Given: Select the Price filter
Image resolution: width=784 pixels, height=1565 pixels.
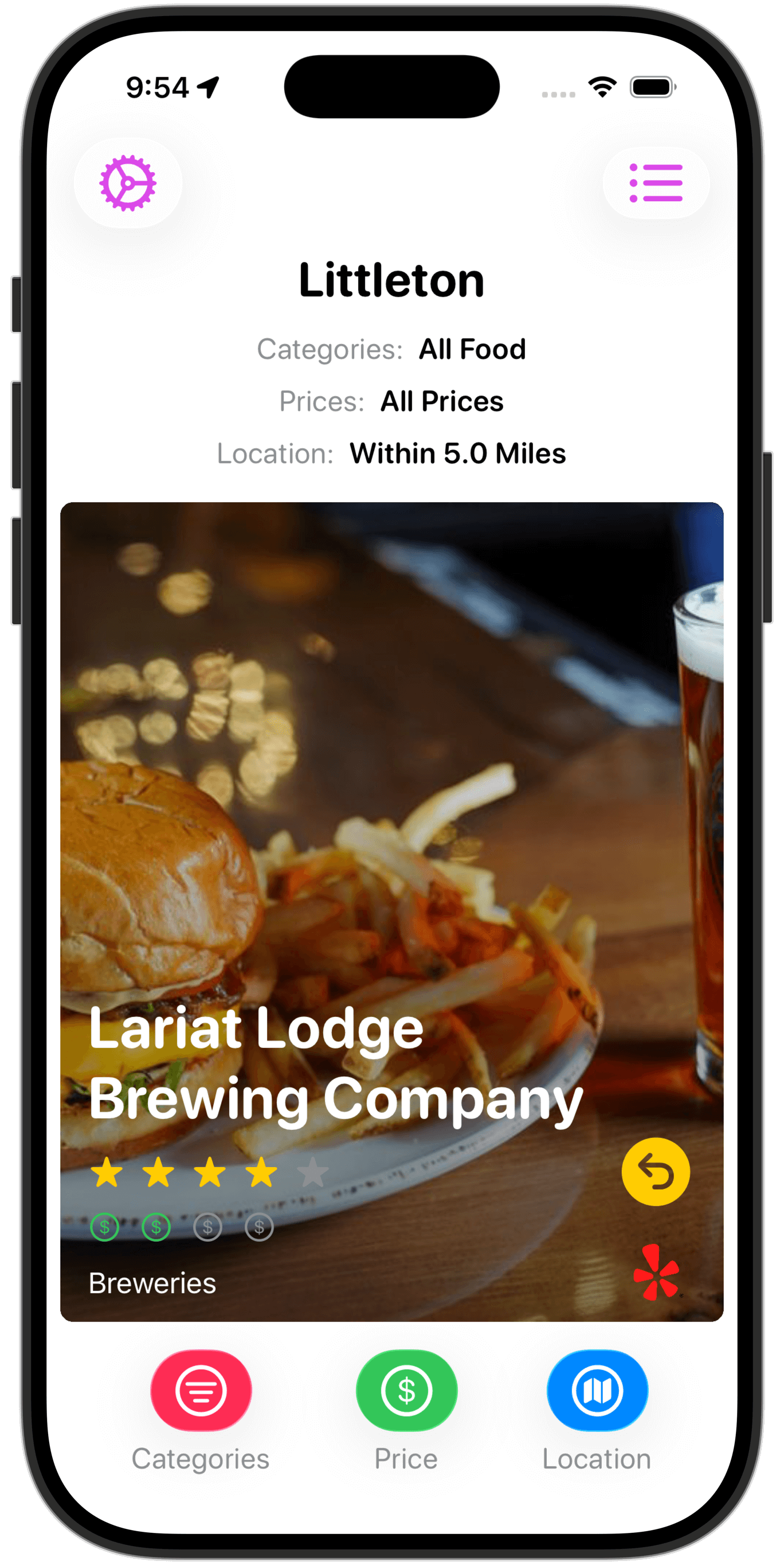Looking at the screenshot, I should coord(406,1391).
